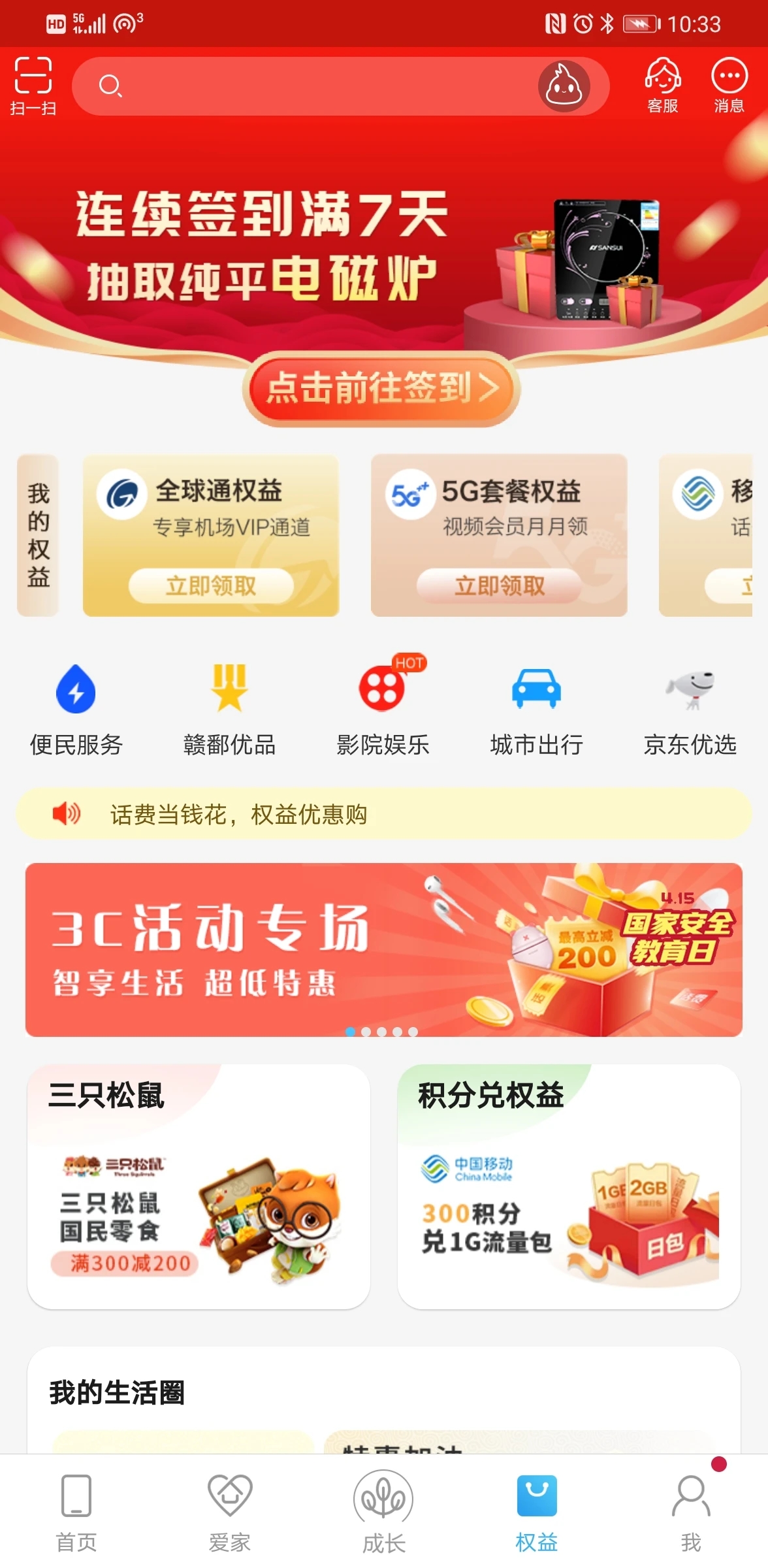Select 赣鄱优品 local goods icon
The width and height of the screenshot is (768, 1568).
[x=230, y=712]
